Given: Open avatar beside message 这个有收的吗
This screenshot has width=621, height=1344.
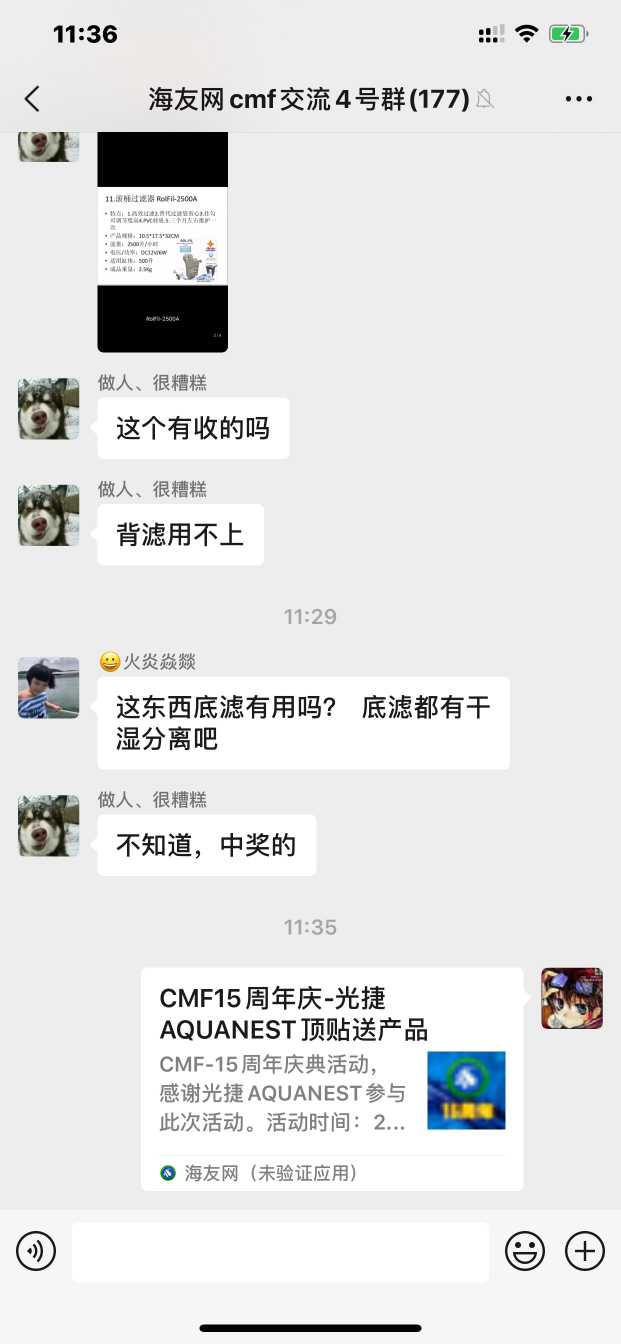Looking at the screenshot, I should pos(49,409).
